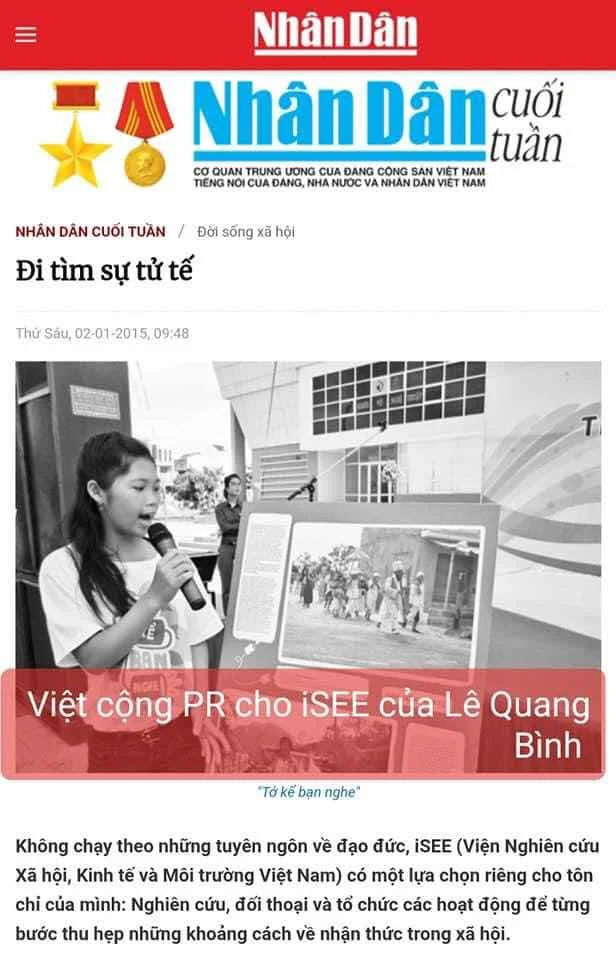The width and height of the screenshot is (616, 960).
Task: Go to the Đời sống xã hội section
Action: [x=246, y=231]
